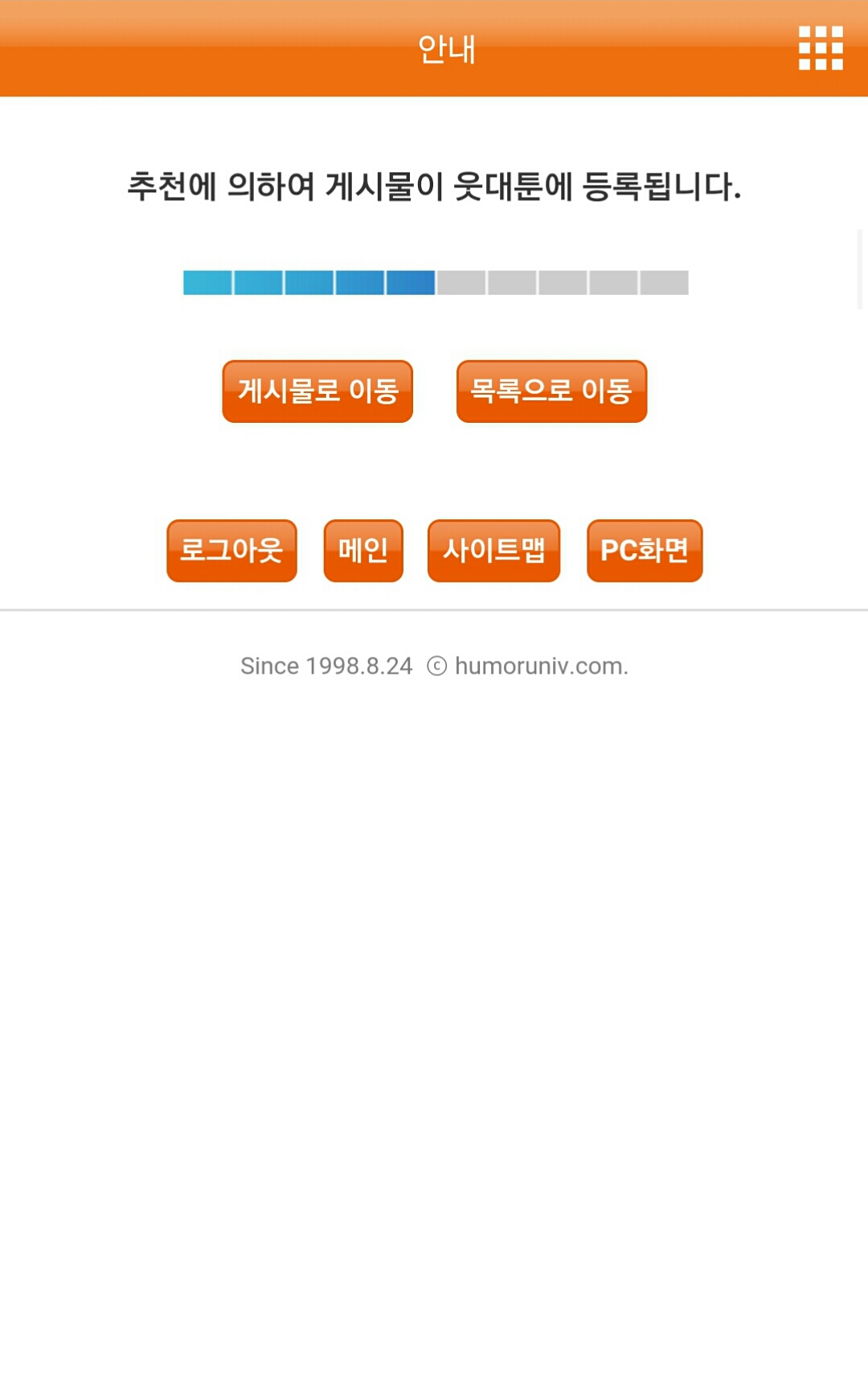Image resolution: width=868 pixels, height=1394 pixels.
Task: Log out with the 로그아웃 button
Action: click(231, 551)
